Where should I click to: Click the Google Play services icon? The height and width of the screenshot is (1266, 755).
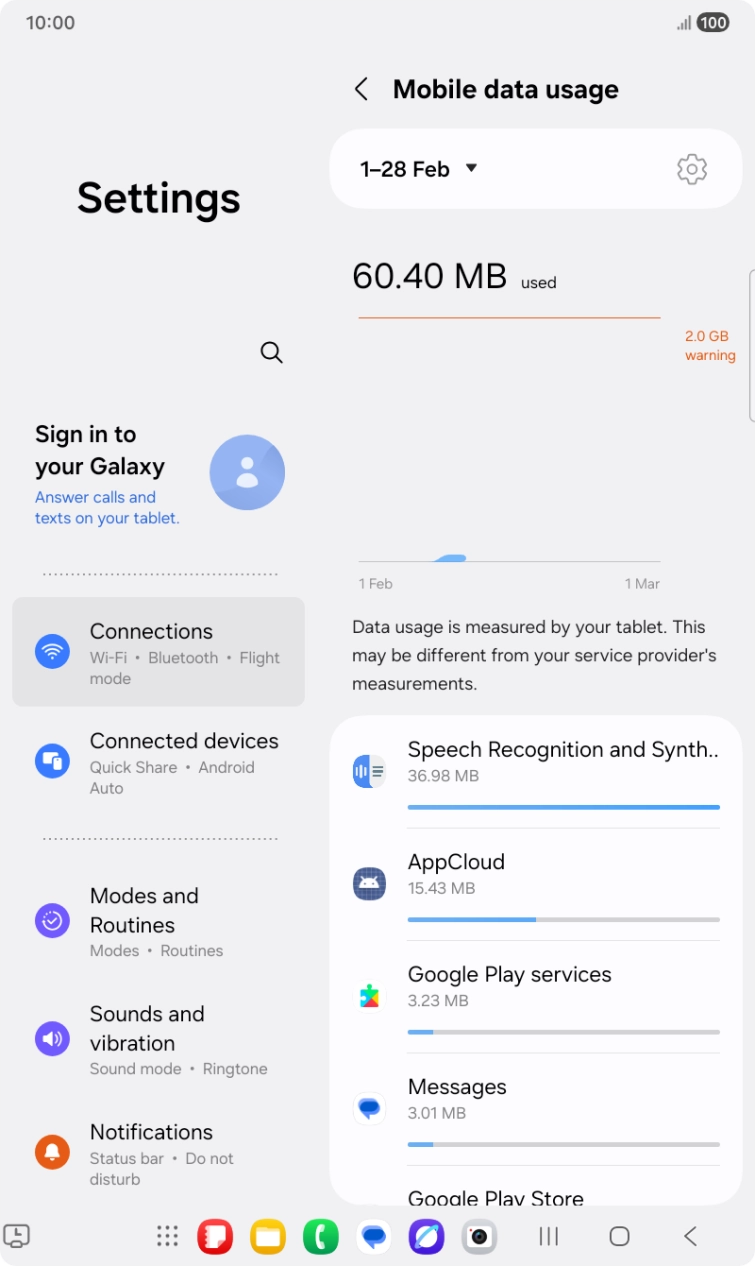(x=369, y=994)
